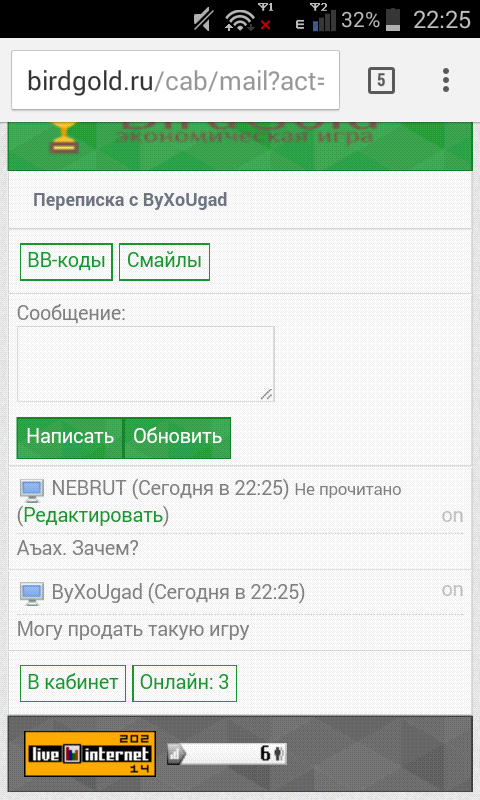
Task: Refresh the chat with Обновить
Action: [177, 437]
